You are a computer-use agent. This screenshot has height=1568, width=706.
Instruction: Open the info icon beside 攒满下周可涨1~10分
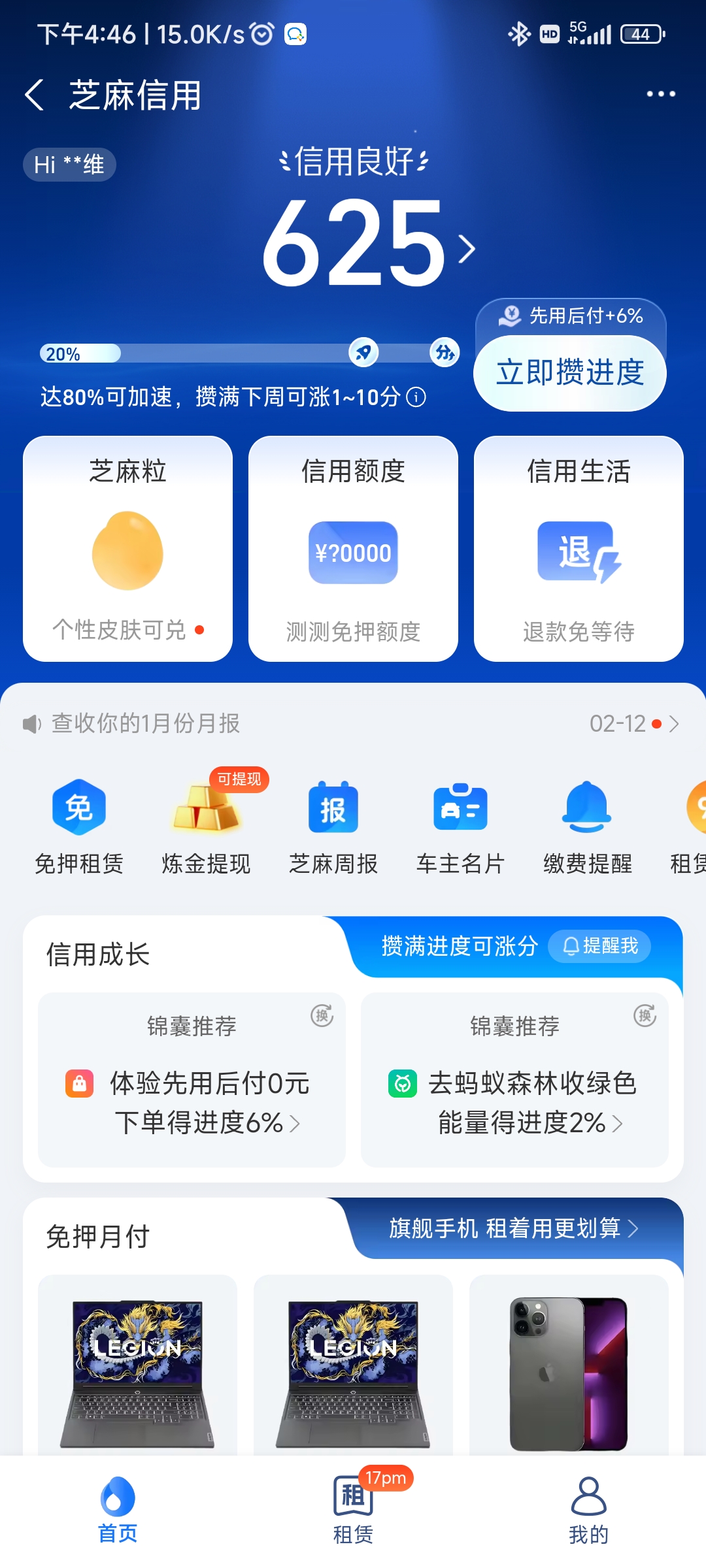click(416, 397)
